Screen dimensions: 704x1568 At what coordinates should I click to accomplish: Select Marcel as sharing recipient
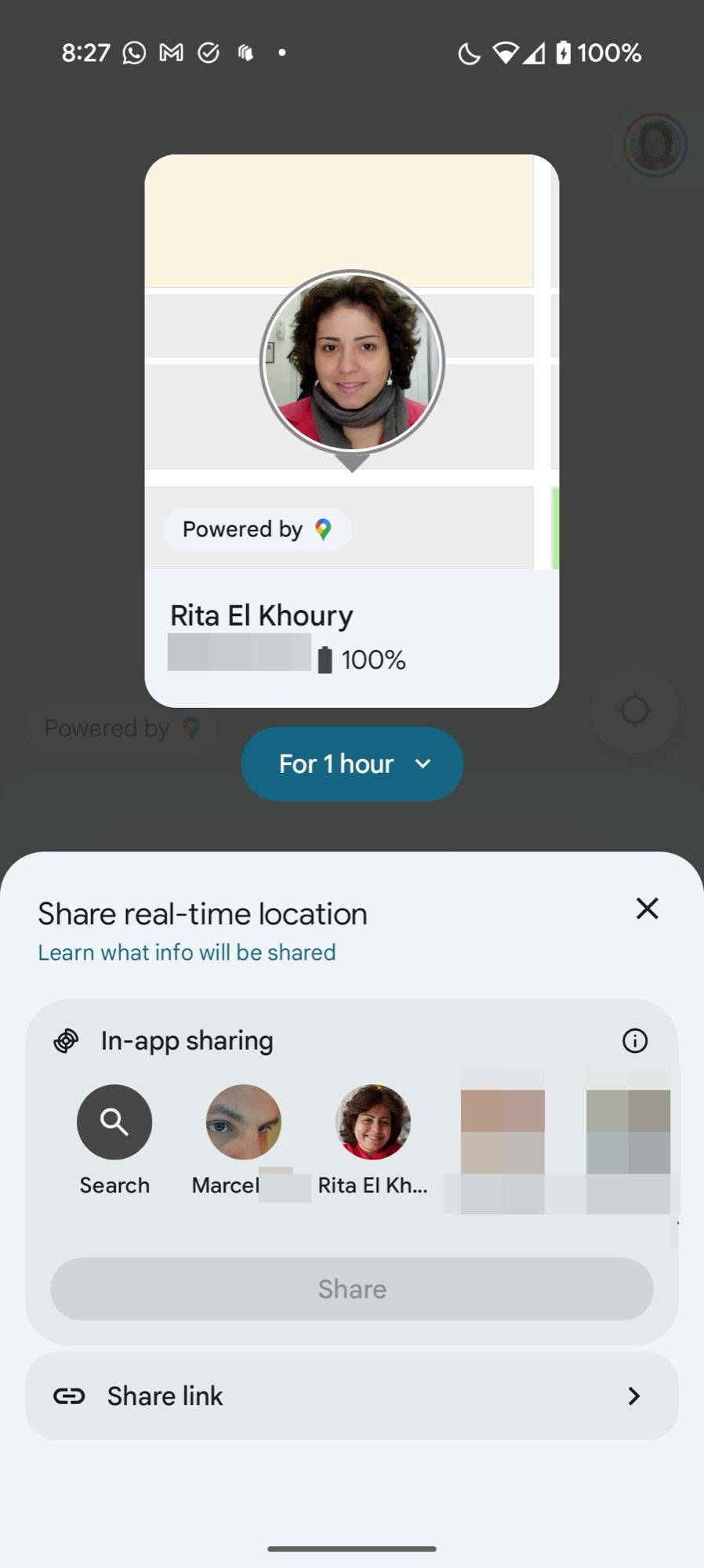pyautogui.click(x=243, y=1123)
